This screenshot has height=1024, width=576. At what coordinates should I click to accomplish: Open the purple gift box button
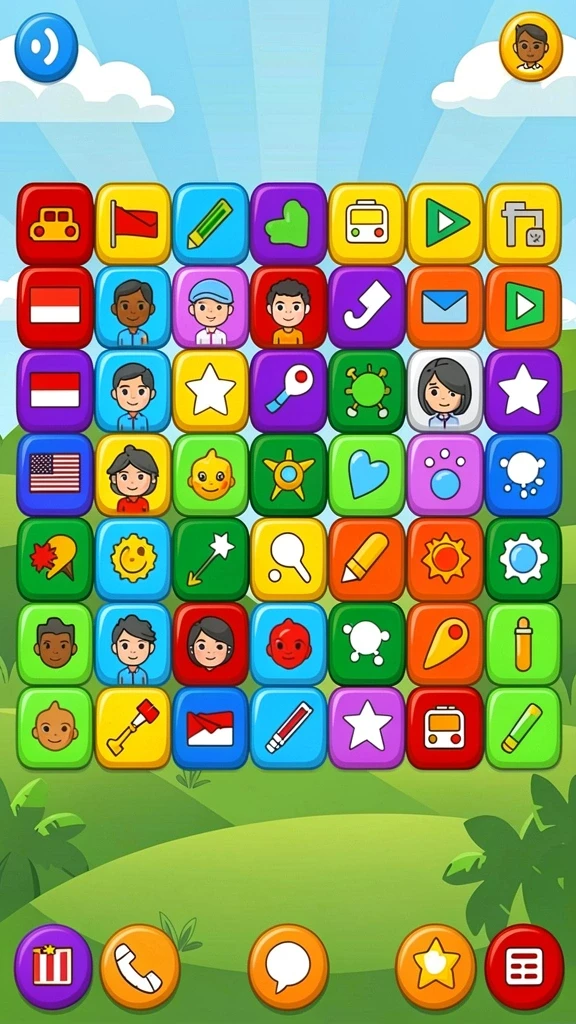(54, 967)
